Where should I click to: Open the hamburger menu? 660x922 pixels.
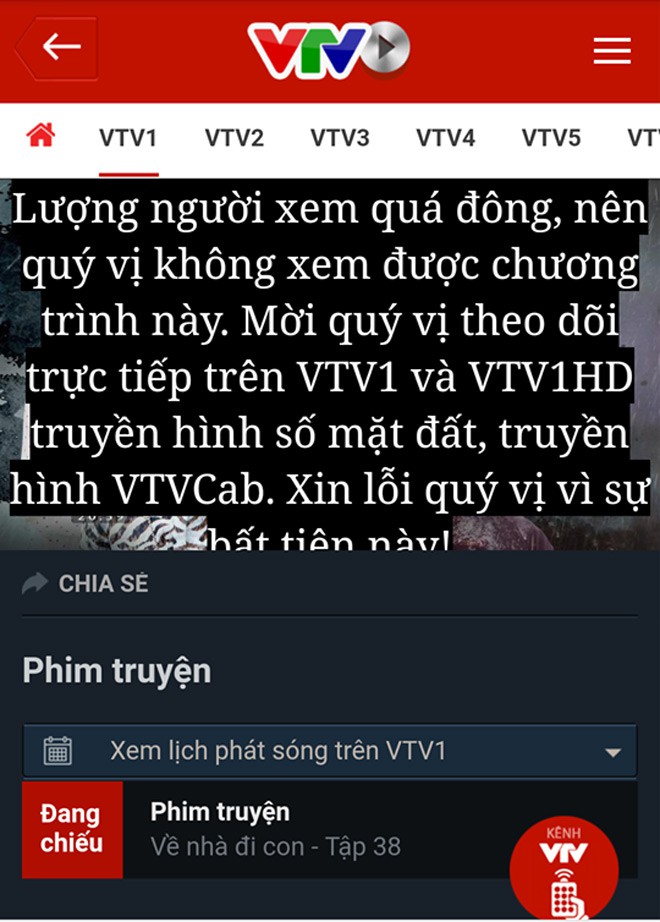coord(612,50)
